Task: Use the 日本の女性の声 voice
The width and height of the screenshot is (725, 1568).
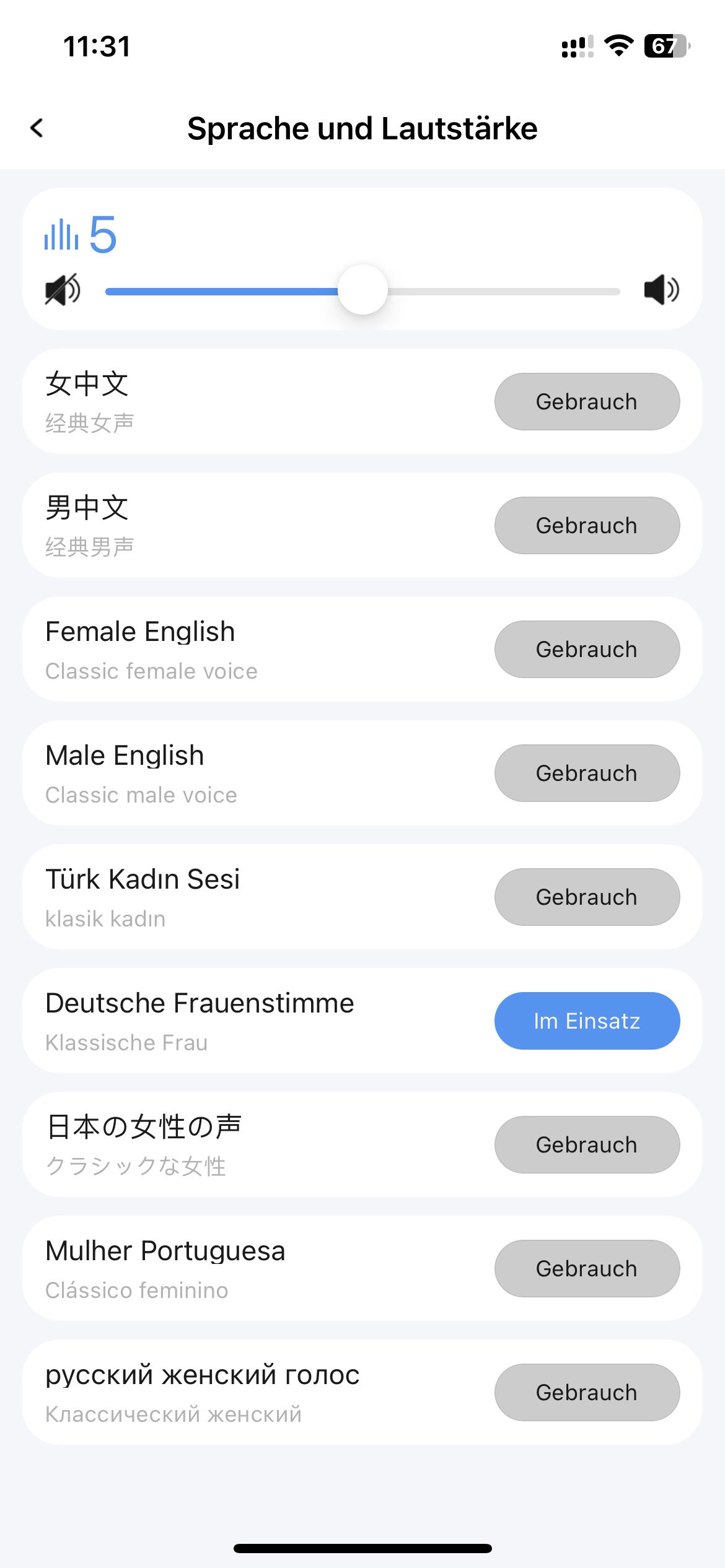Action: pos(586,1144)
